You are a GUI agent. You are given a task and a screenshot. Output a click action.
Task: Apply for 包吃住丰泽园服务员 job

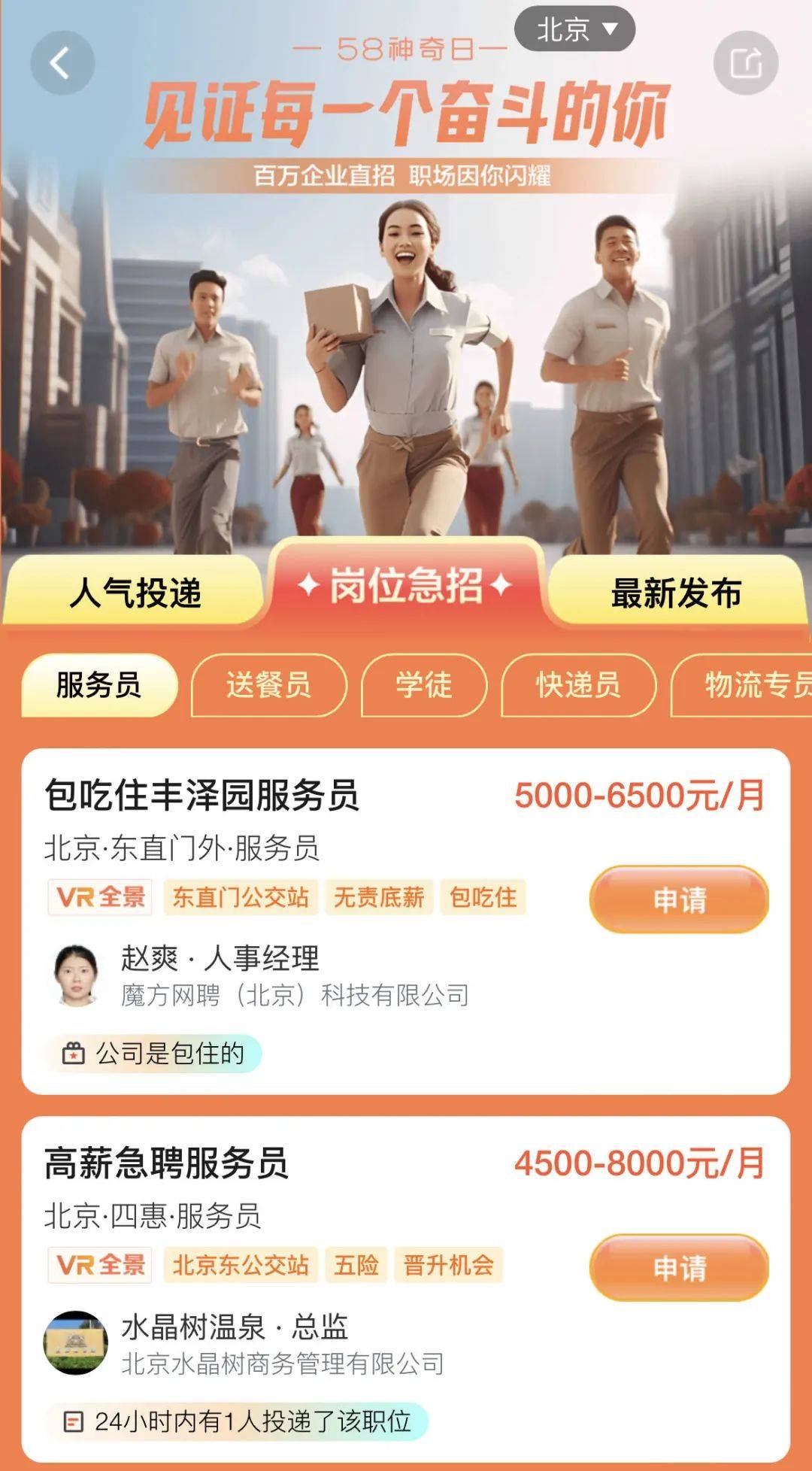click(x=679, y=899)
